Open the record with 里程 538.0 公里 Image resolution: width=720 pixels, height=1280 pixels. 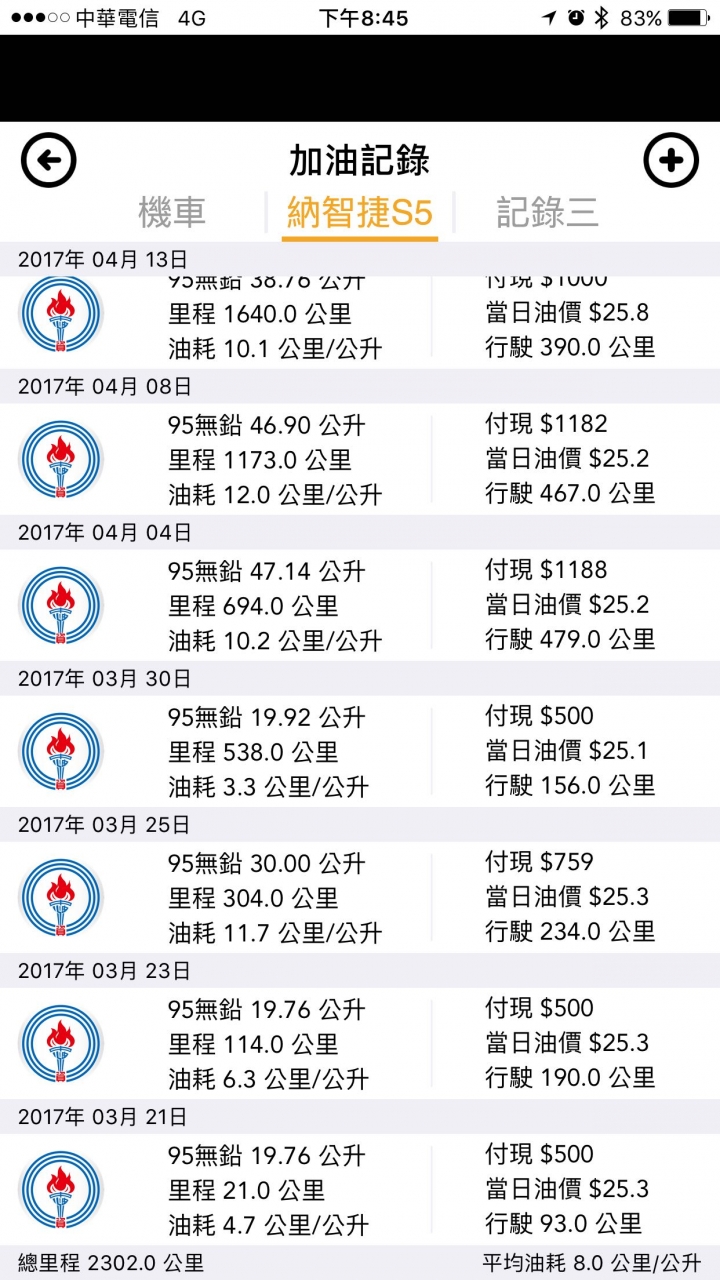coord(360,751)
